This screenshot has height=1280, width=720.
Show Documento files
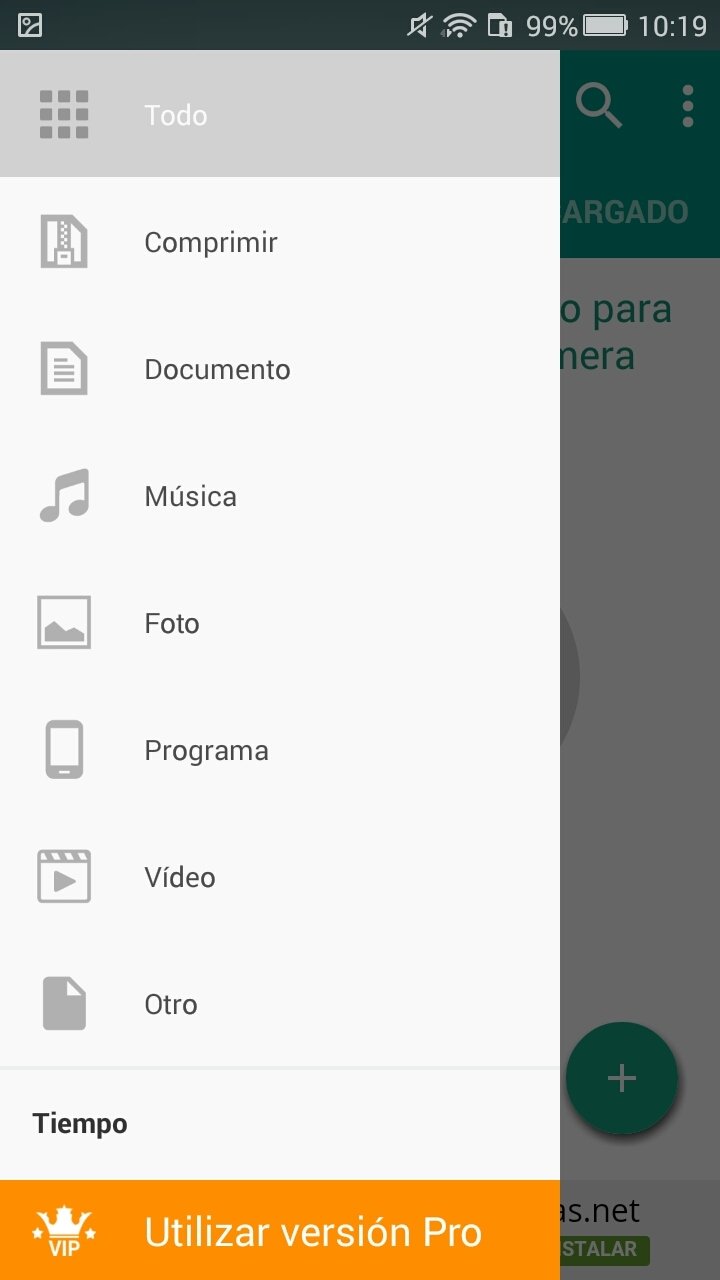[280, 369]
